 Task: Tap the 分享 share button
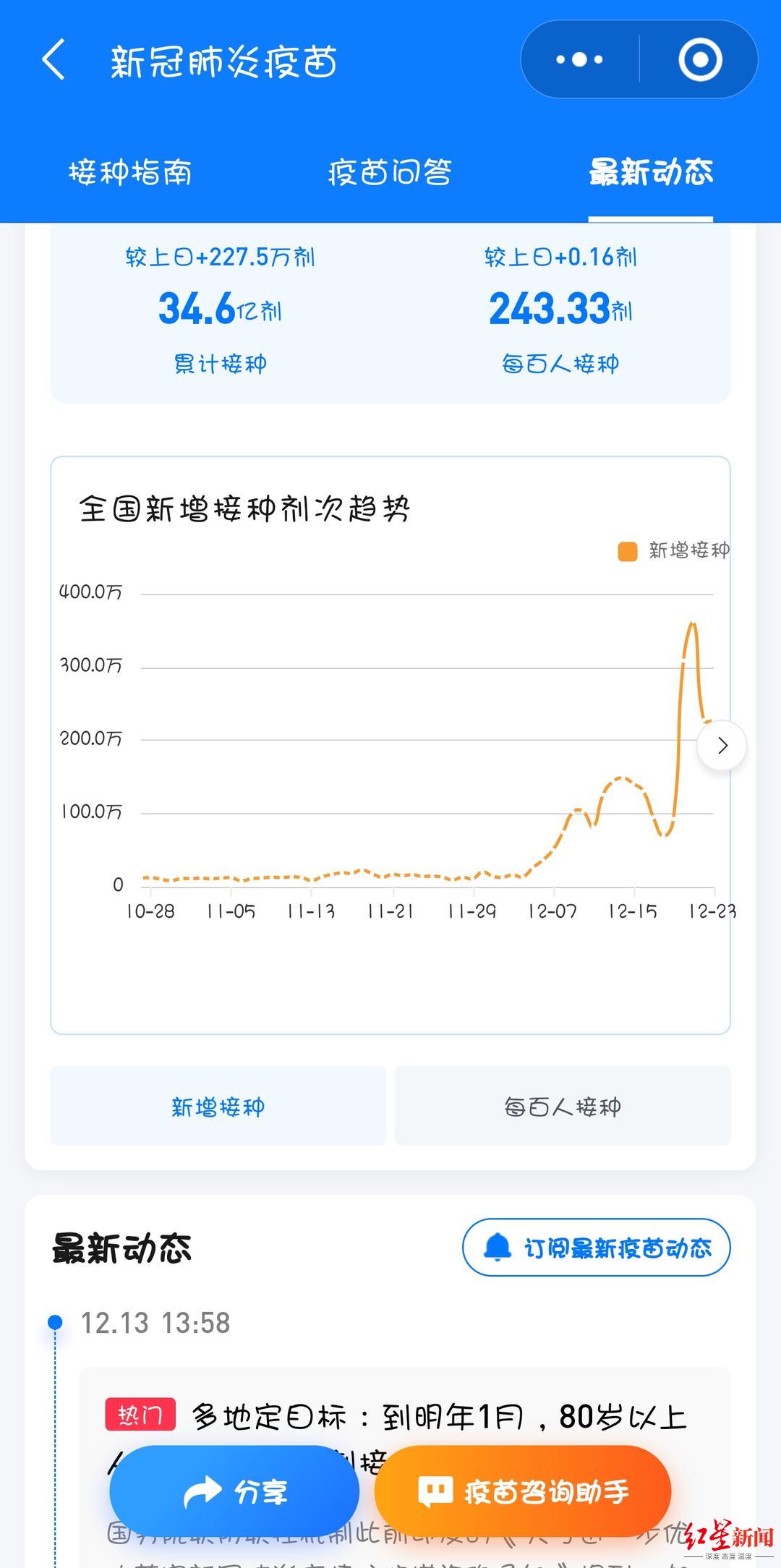point(234,1491)
